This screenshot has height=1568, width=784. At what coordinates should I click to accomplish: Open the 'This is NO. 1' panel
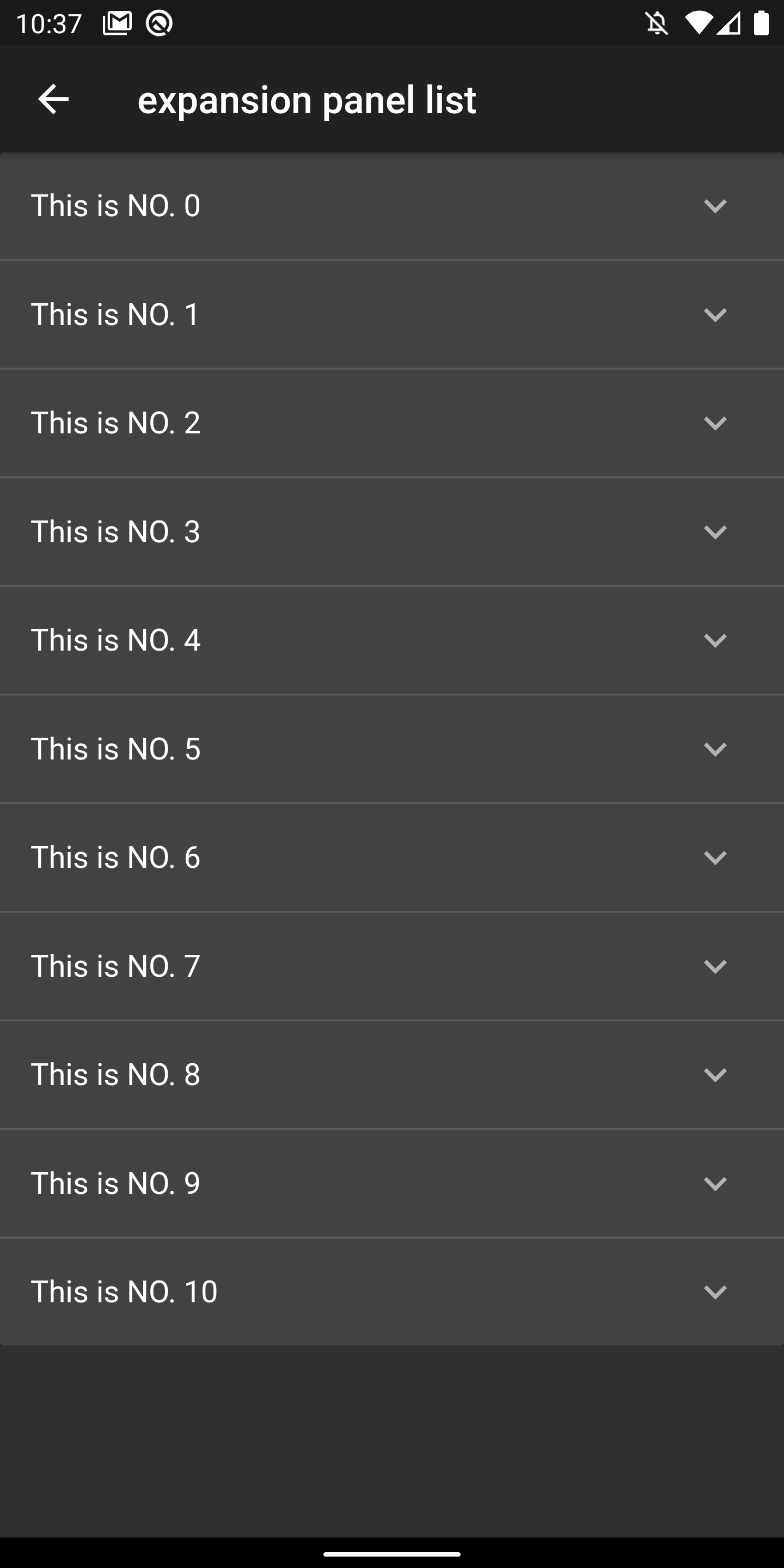(x=715, y=315)
